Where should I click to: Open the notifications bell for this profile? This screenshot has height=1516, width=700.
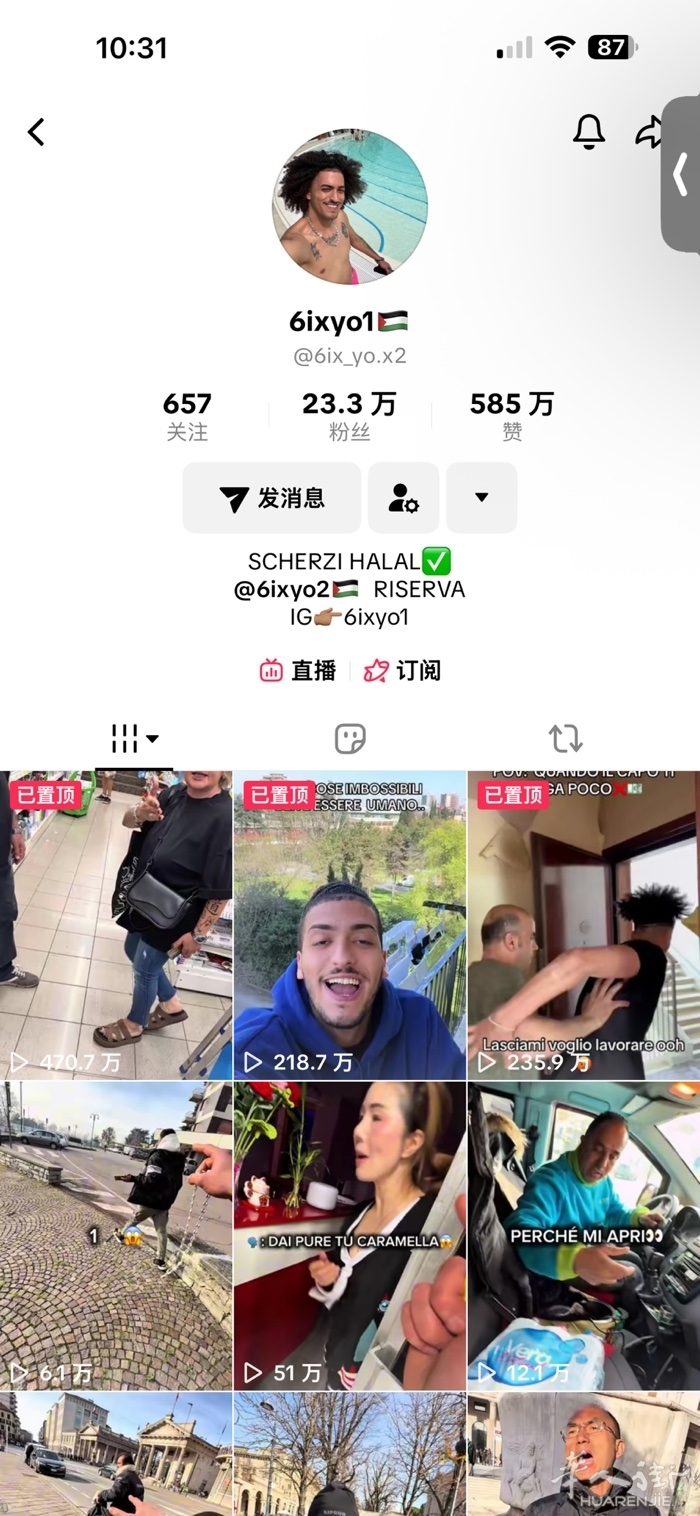click(x=588, y=132)
